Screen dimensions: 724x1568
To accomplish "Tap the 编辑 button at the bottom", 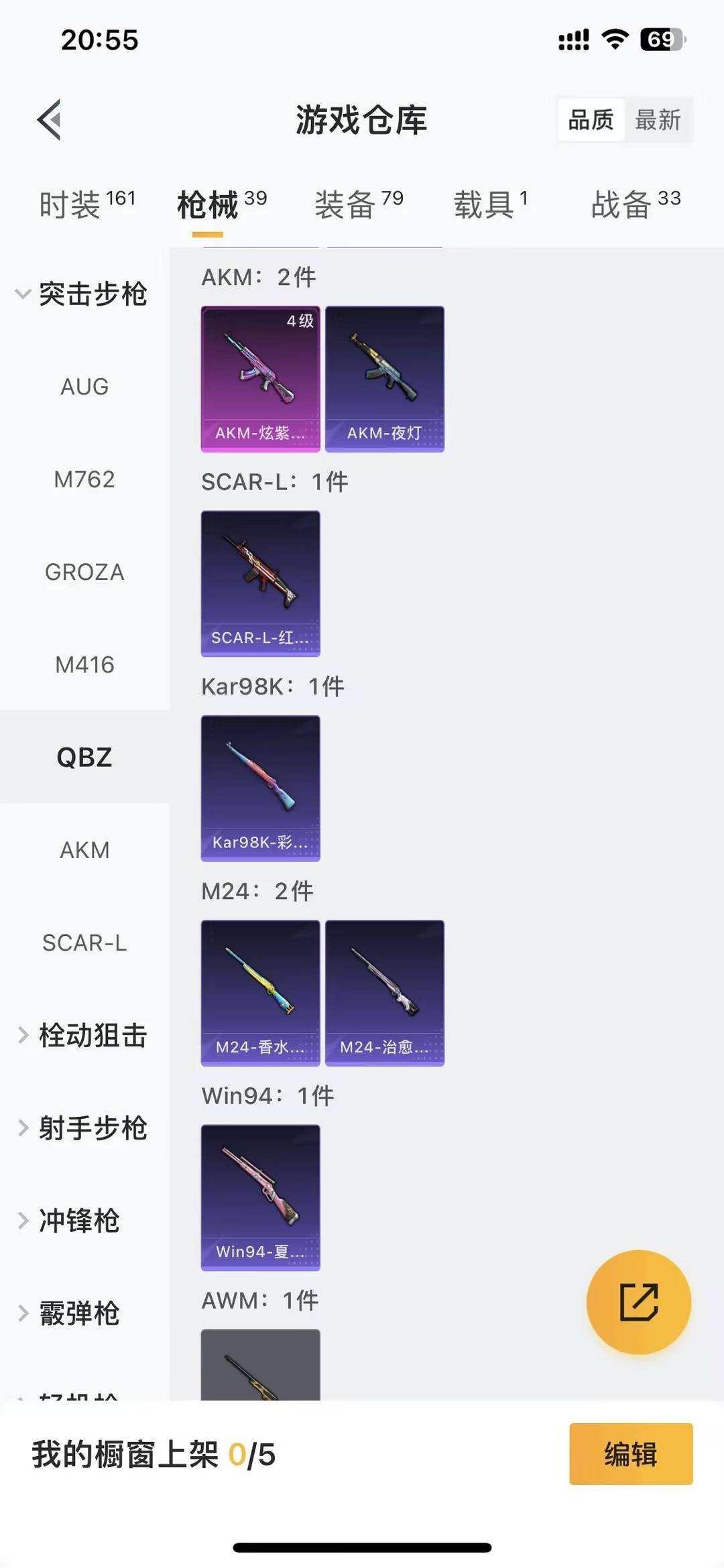I will coord(629,1456).
